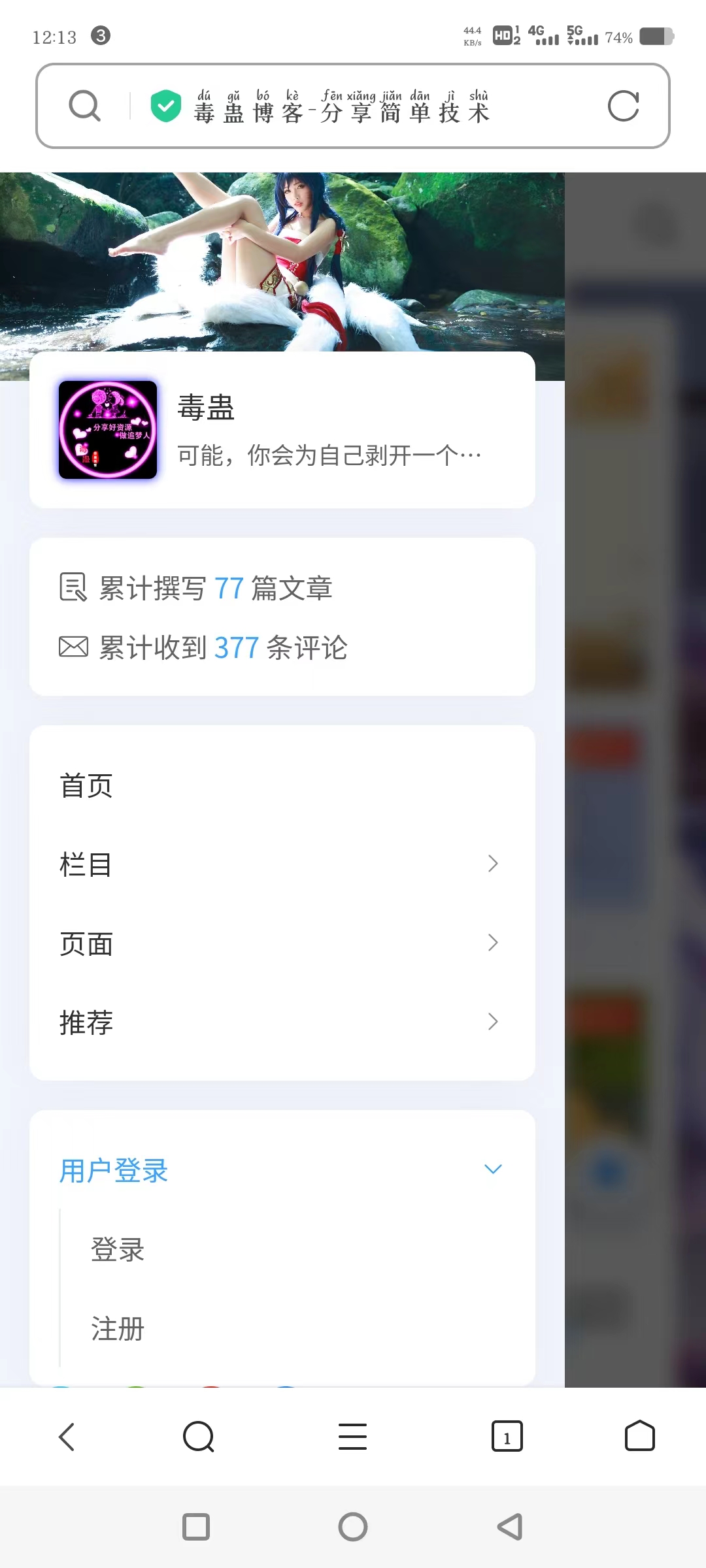706x1568 pixels.
Task: Tap the magnifier icon in the bottom toolbar
Action: (199, 1437)
